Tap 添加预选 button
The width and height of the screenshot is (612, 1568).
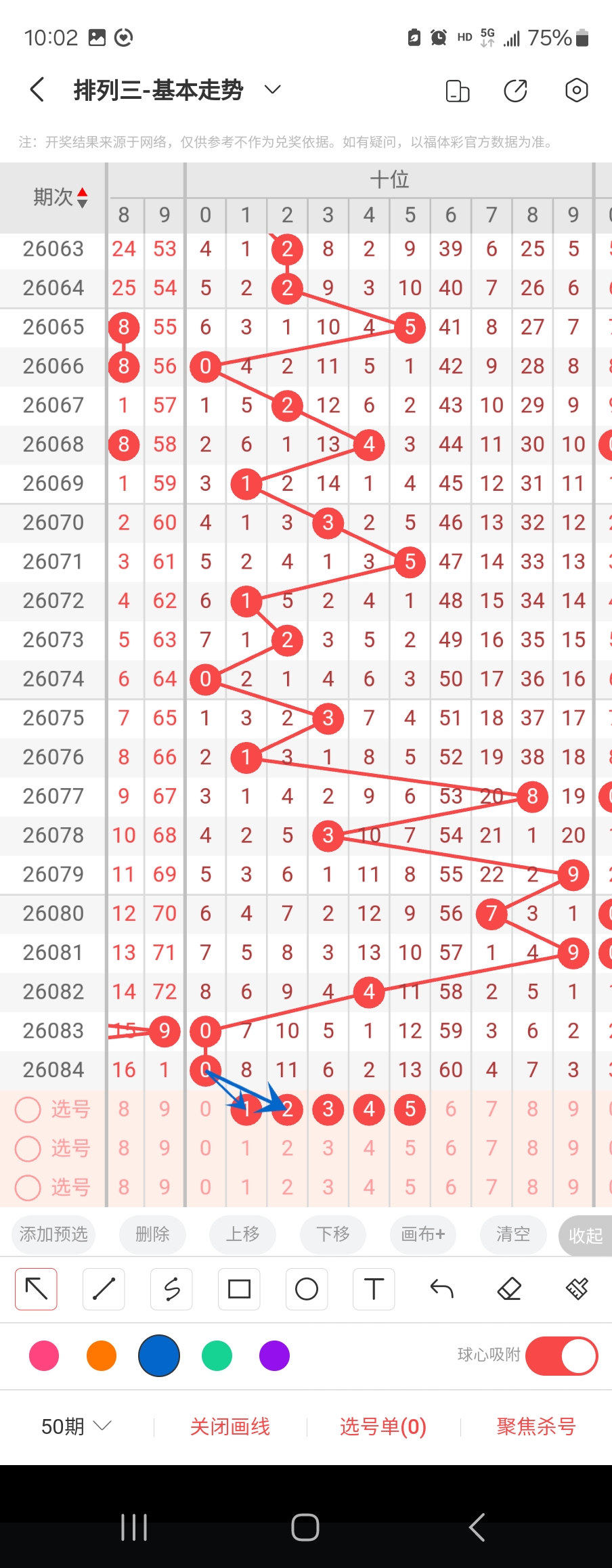coord(53,1234)
